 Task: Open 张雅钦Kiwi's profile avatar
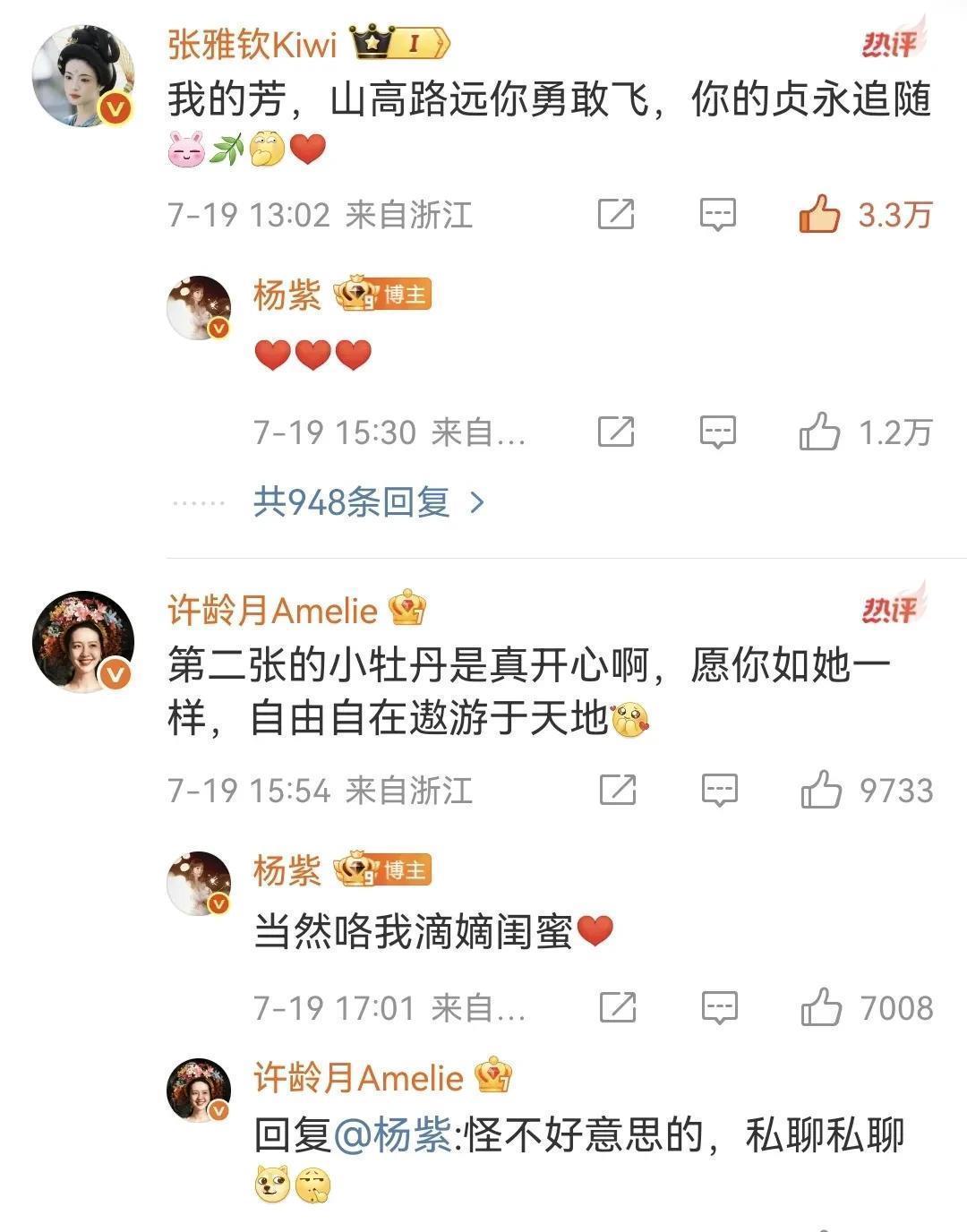coord(83,76)
